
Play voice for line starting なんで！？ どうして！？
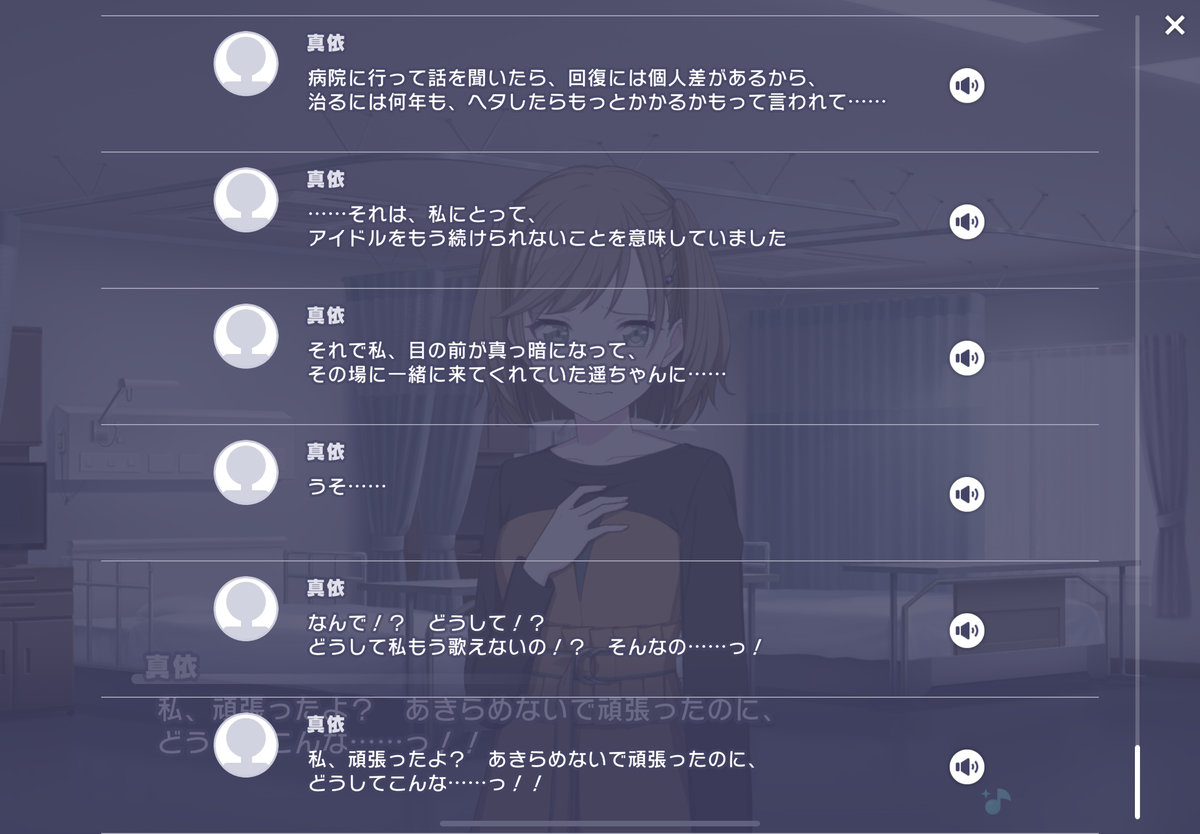point(966,630)
